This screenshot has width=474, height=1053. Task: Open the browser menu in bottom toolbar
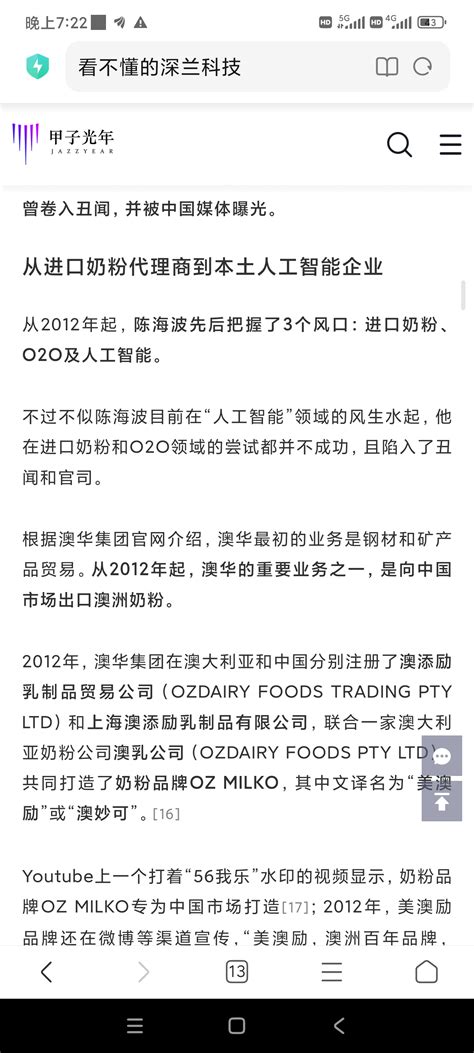[332, 971]
